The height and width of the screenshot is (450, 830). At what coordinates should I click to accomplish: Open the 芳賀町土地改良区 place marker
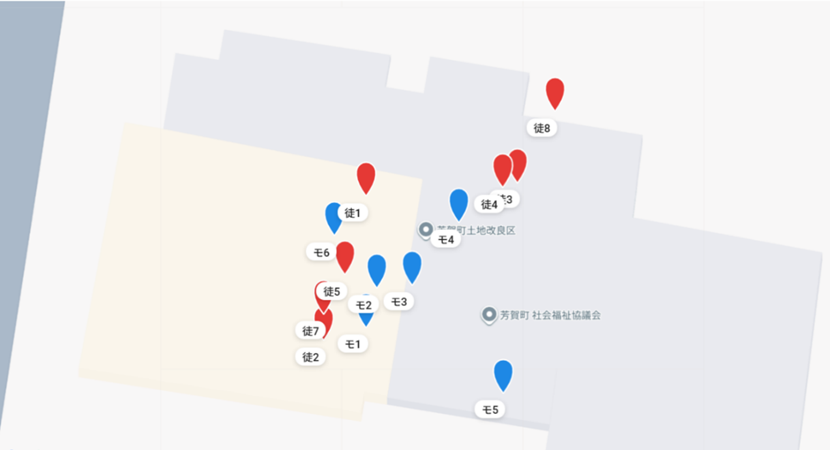tap(425, 230)
